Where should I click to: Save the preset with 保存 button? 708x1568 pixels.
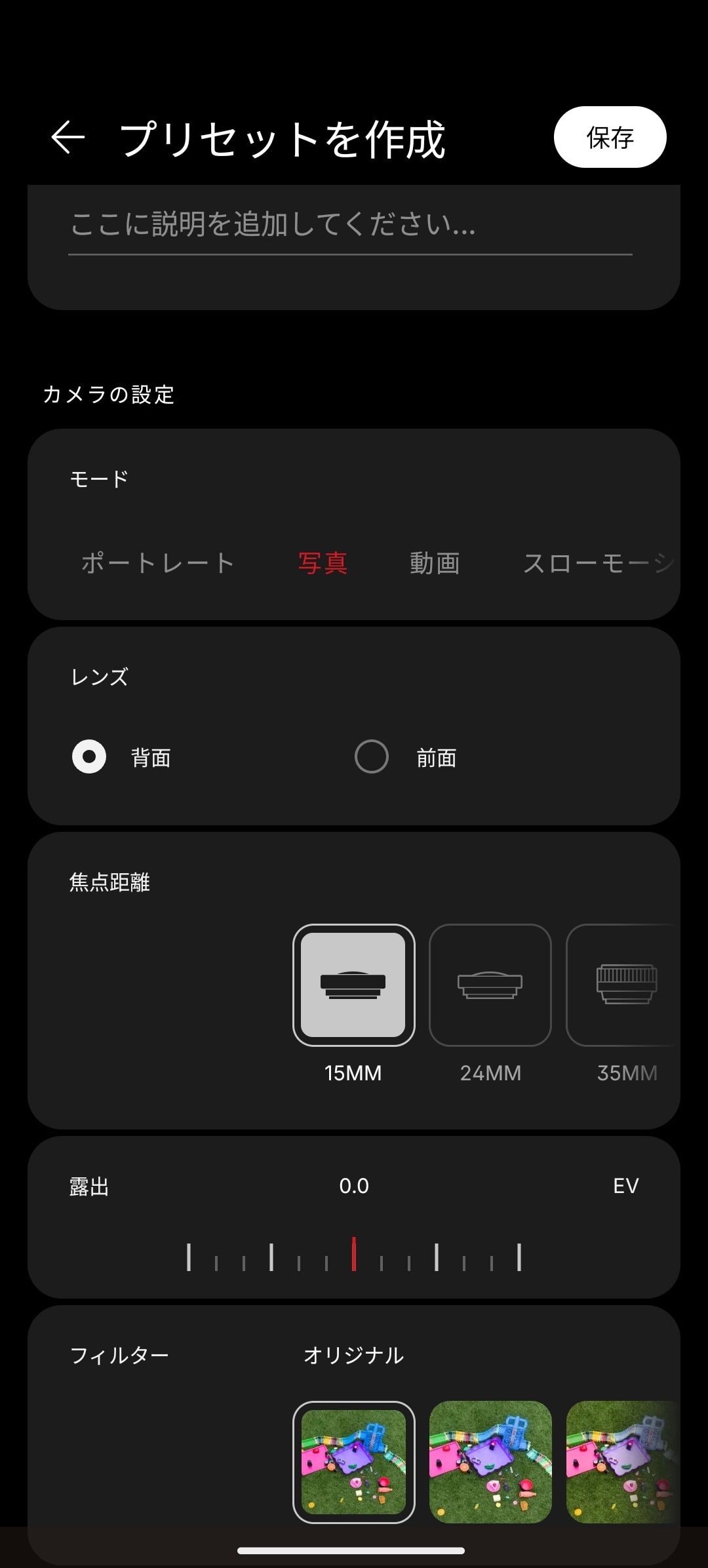pos(610,138)
